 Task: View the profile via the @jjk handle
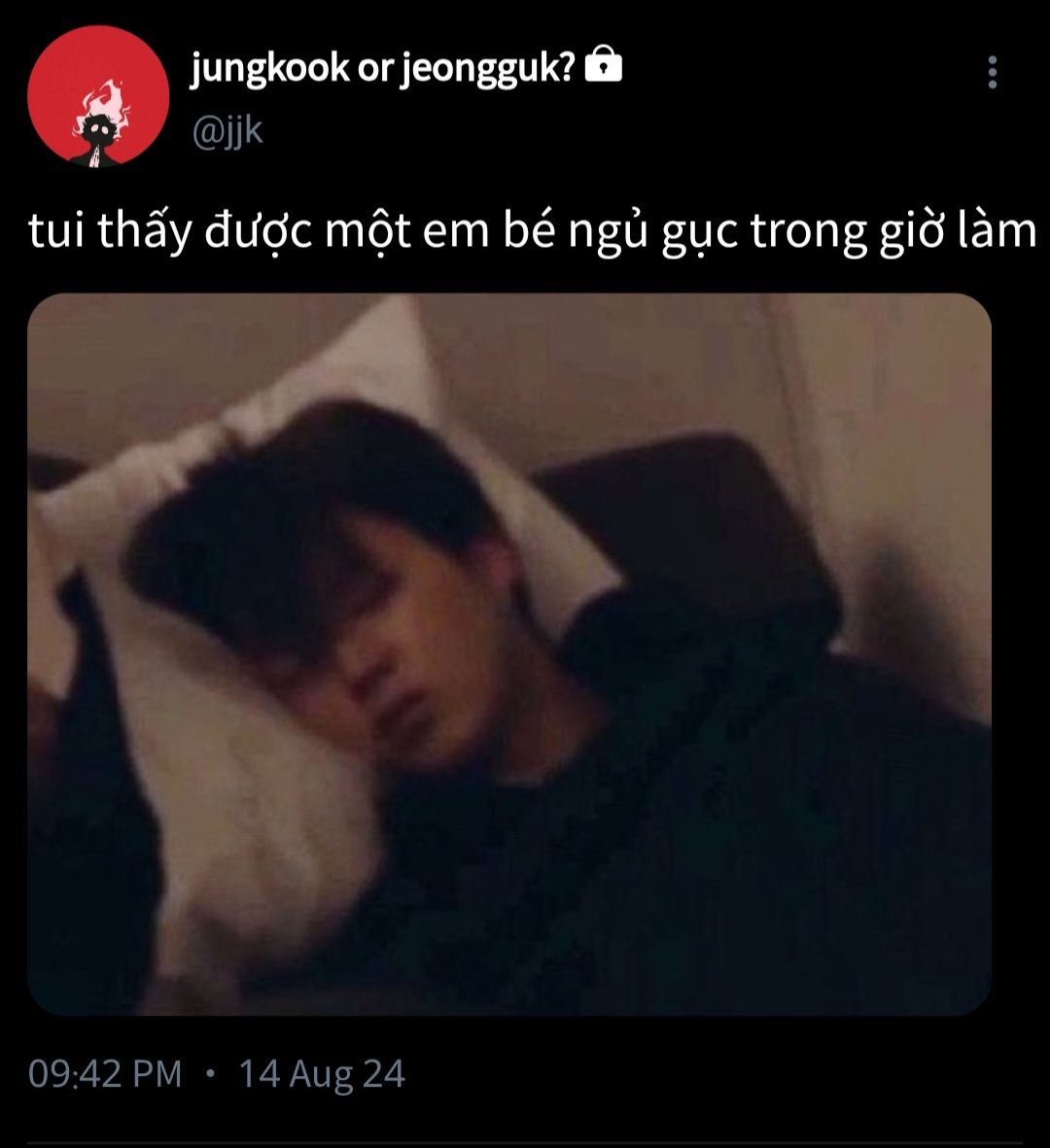pyautogui.click(x=227, y=130)
